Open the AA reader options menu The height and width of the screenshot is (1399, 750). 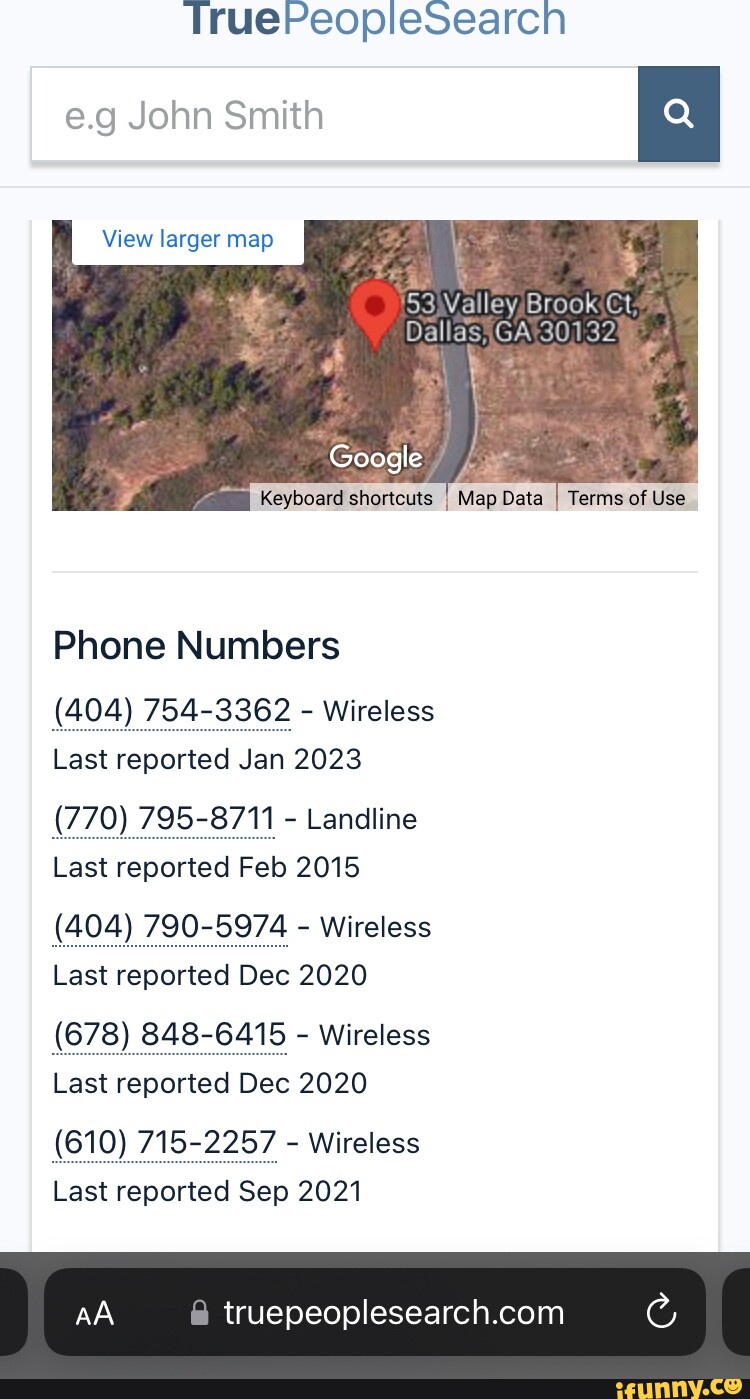[x=95, y=1313]
